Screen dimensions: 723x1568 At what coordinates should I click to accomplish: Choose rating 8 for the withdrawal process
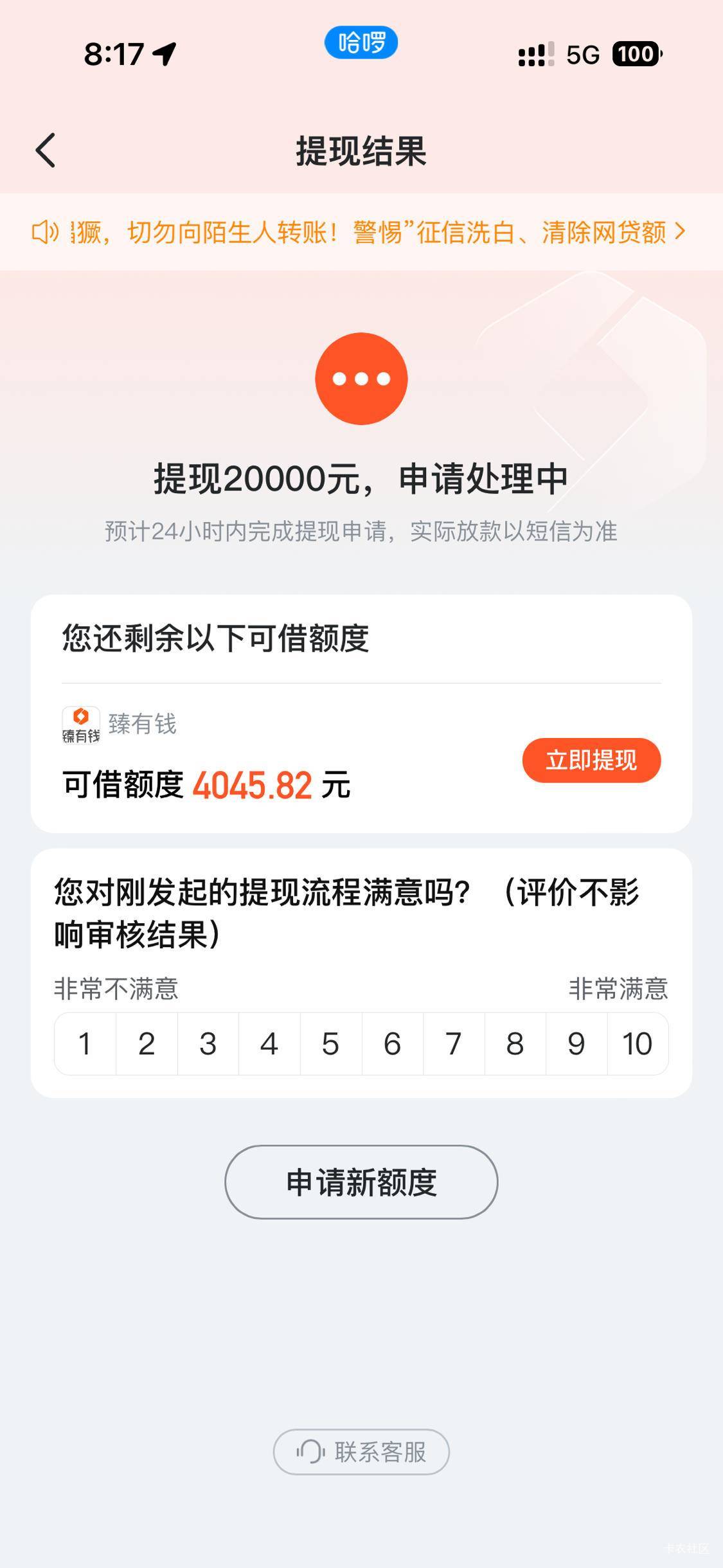click(515, 1043)
